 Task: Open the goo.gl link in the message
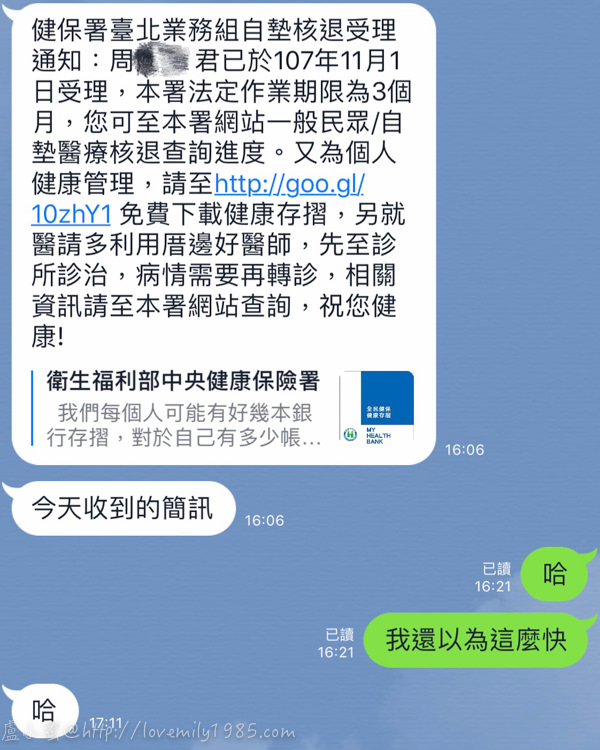point(289,184)
